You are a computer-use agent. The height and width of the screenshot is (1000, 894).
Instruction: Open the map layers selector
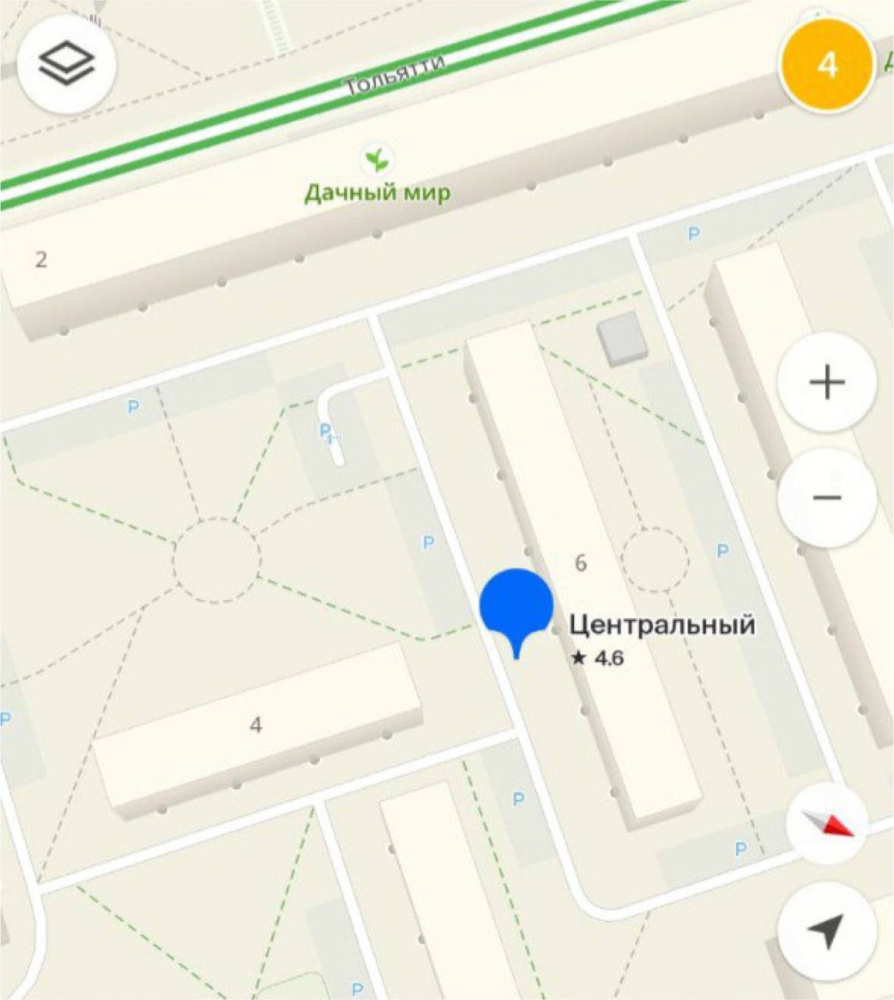coord(66,65)
